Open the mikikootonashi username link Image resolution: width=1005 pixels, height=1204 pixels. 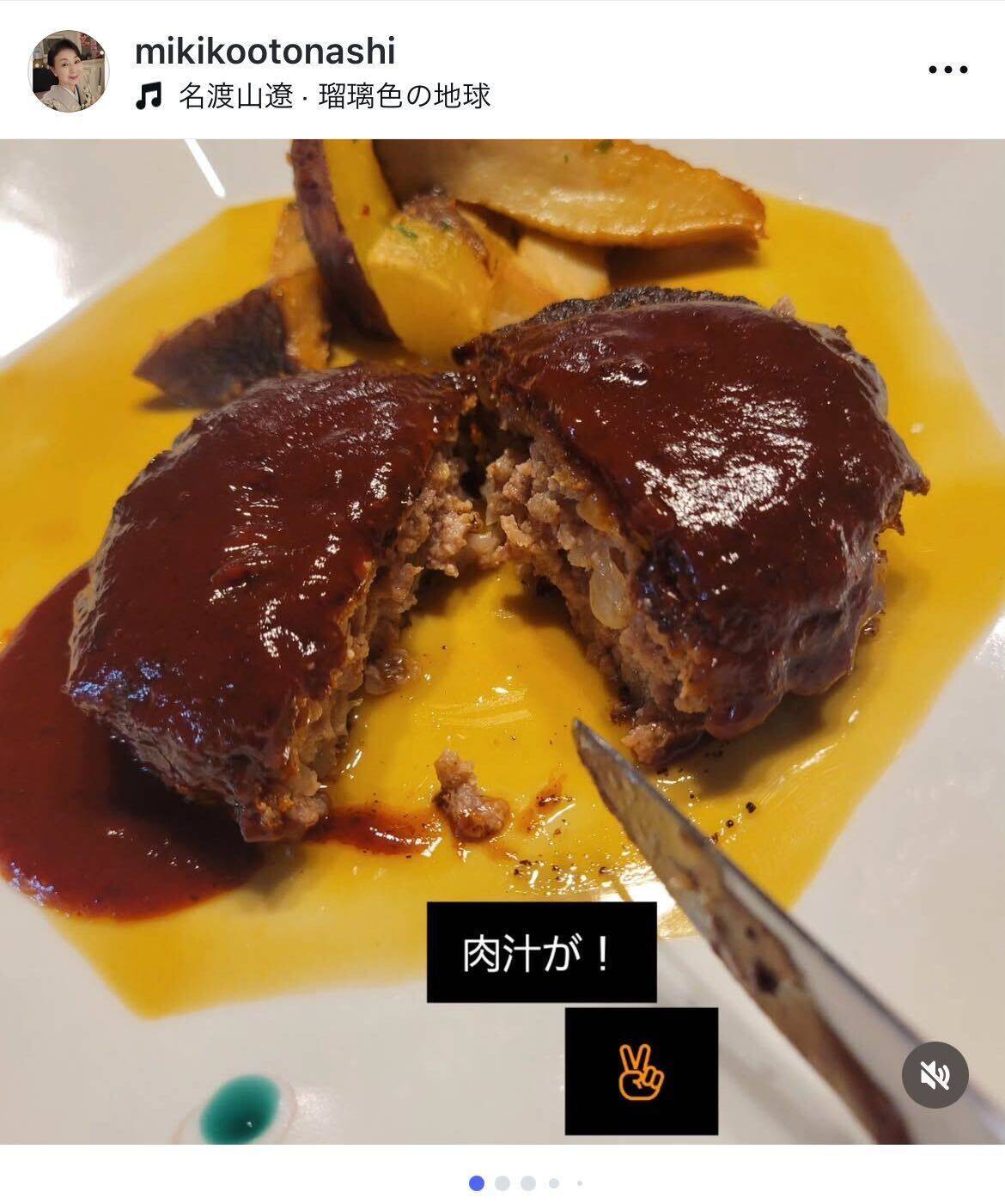(x=265, y=52)
